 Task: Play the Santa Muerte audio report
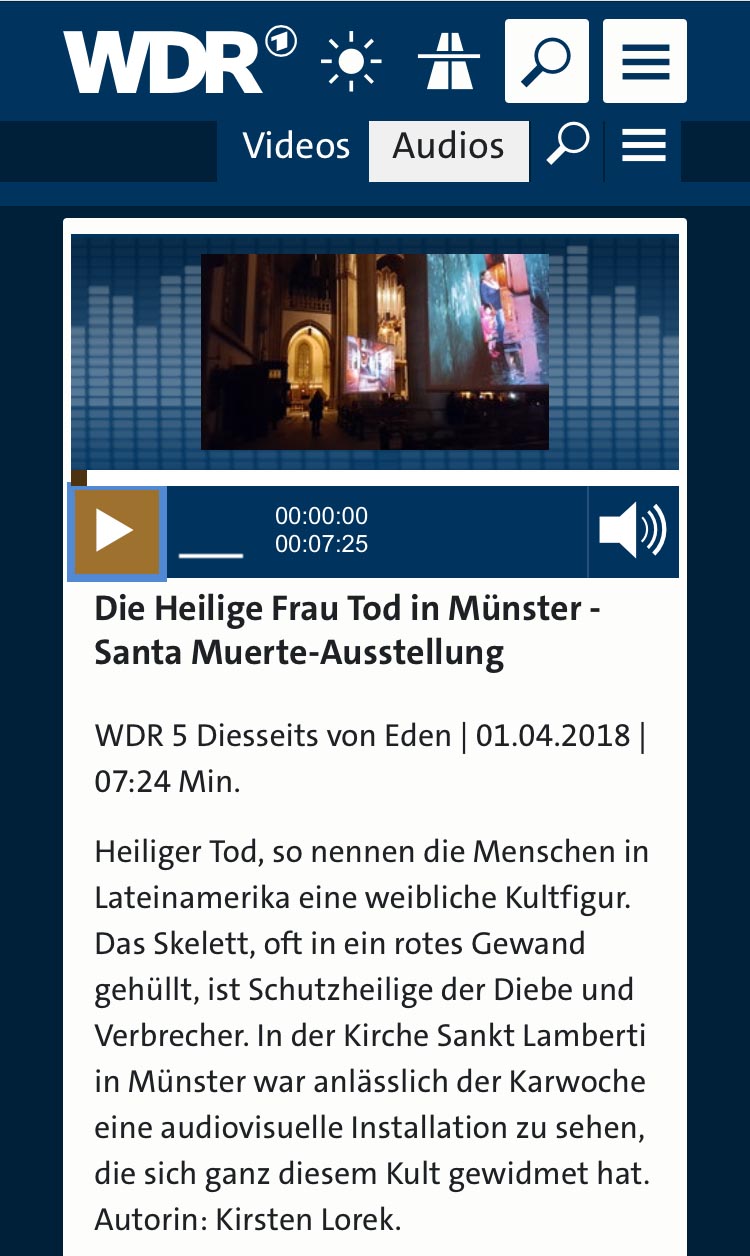(x=116, y=532)
